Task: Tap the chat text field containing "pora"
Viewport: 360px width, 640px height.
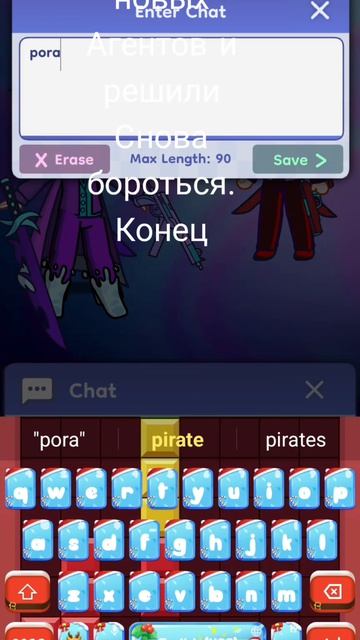Action: (x=181, y=88)
